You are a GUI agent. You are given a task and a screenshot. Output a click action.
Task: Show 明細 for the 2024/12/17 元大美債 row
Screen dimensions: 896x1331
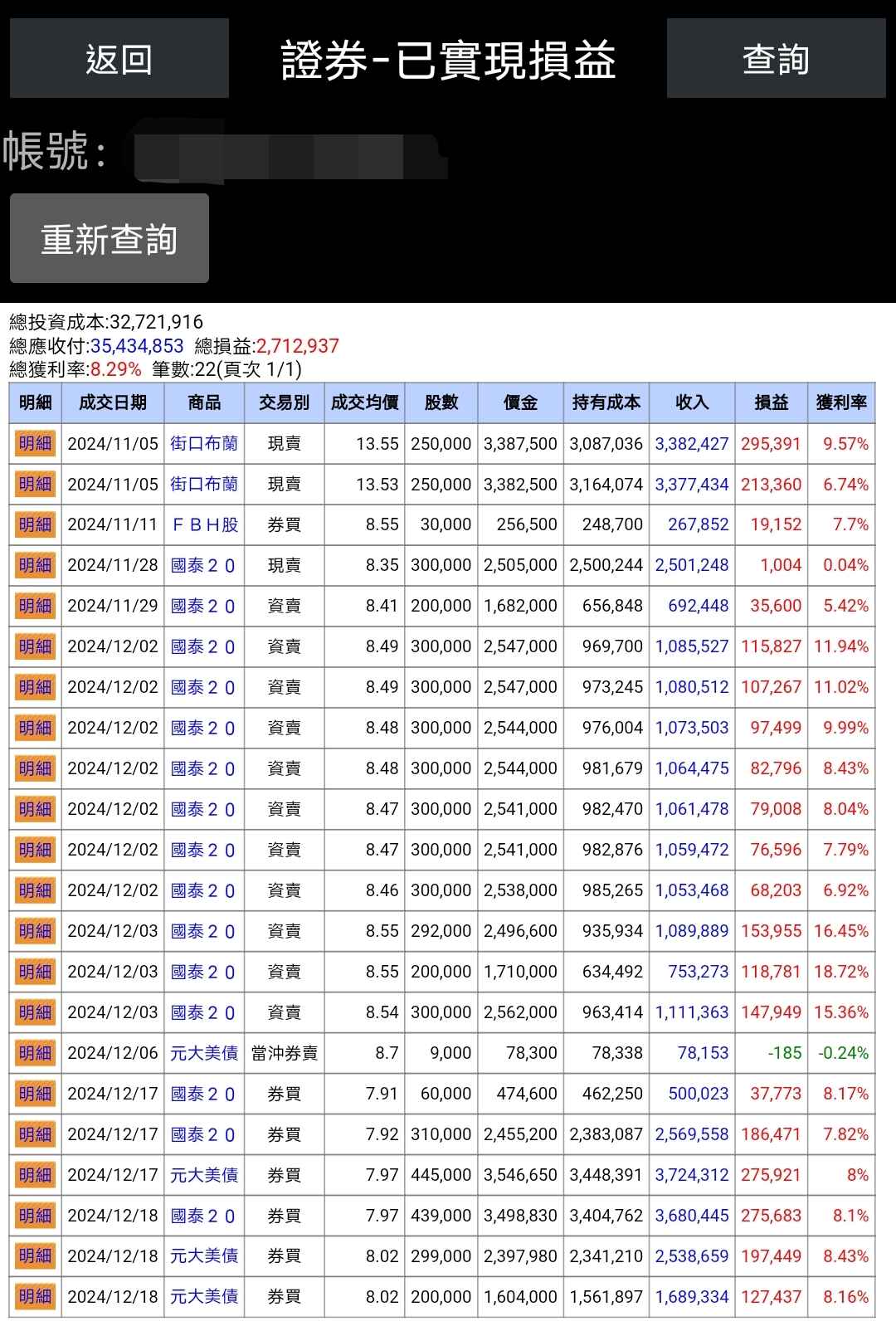(x=35, y=1175)
